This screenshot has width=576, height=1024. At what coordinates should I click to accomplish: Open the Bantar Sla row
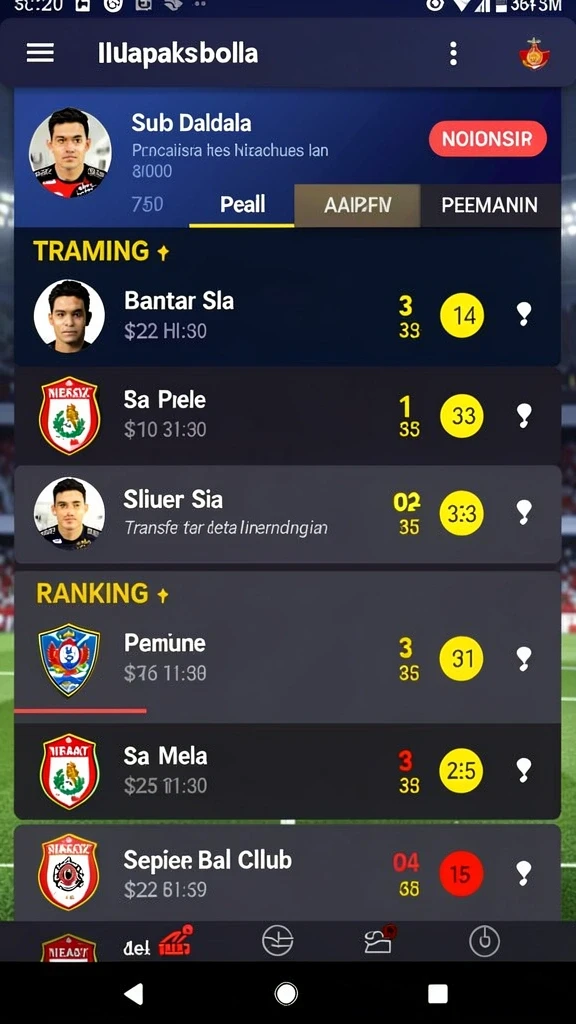point(287,316)
